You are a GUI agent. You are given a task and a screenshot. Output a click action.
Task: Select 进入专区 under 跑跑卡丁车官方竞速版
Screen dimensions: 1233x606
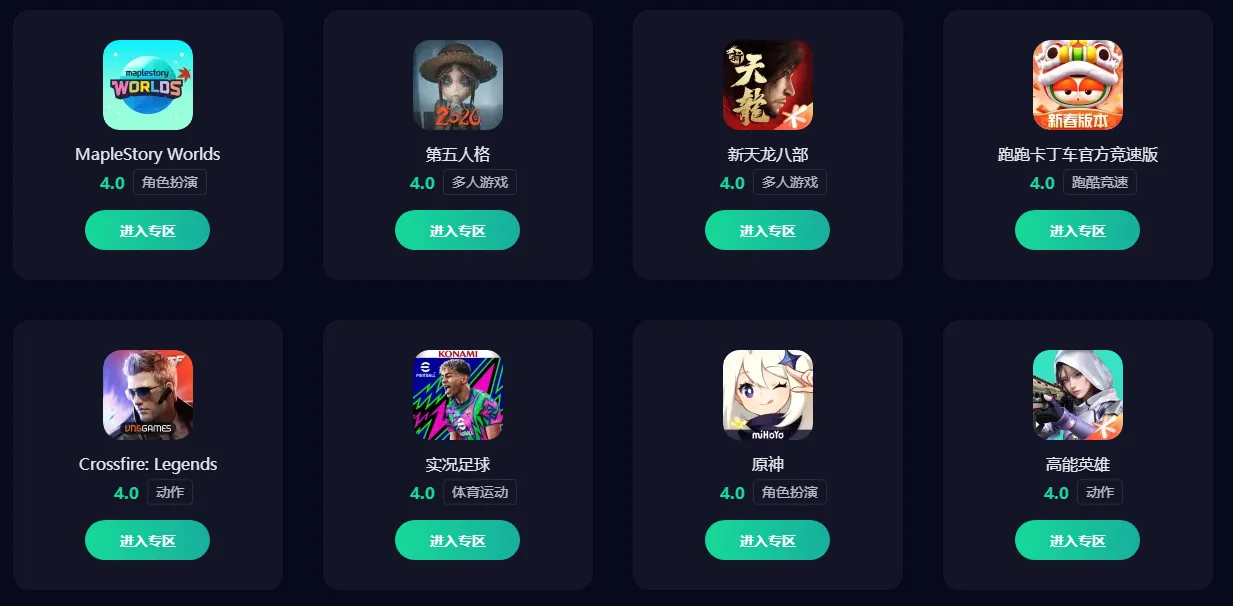[1077, 230]
